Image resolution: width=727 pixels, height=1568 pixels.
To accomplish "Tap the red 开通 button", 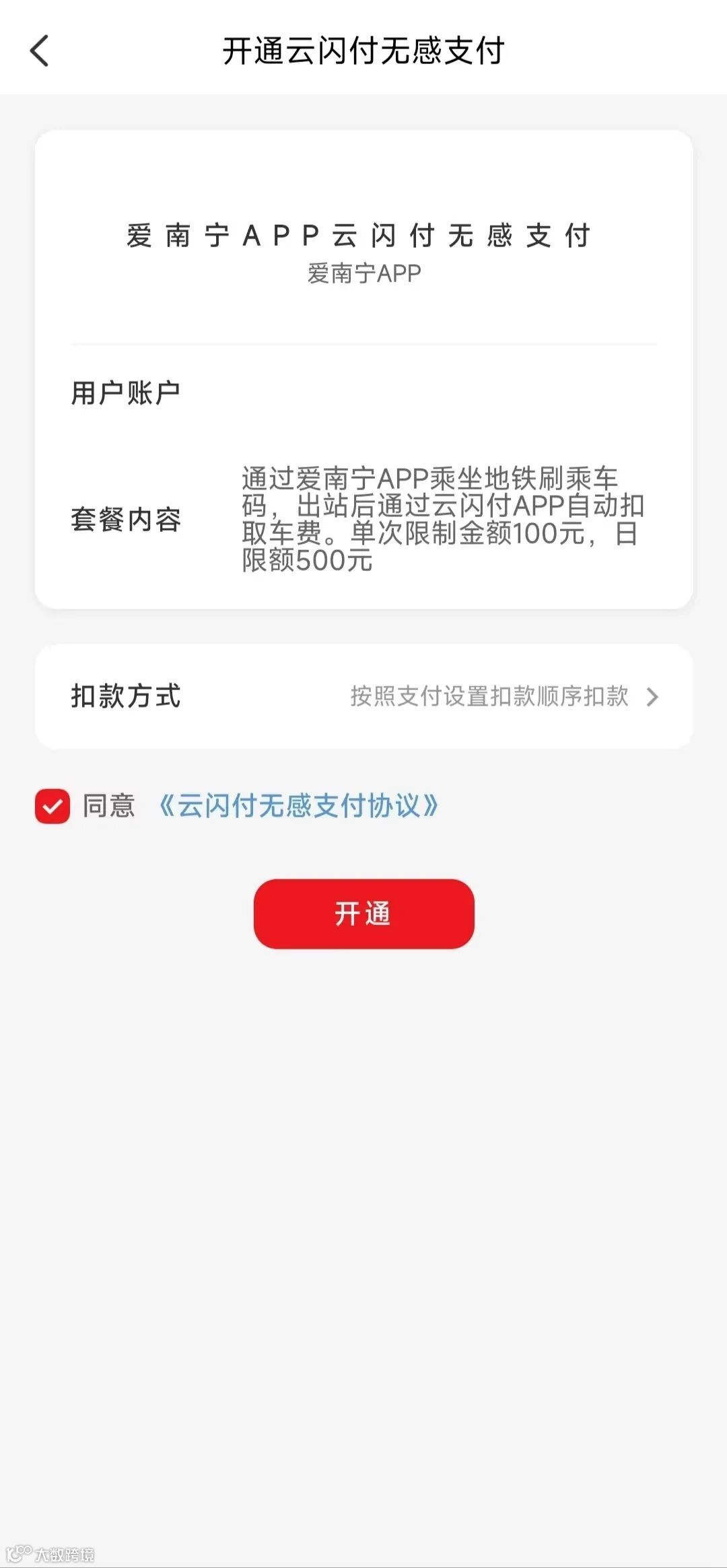I will (363, 914).
